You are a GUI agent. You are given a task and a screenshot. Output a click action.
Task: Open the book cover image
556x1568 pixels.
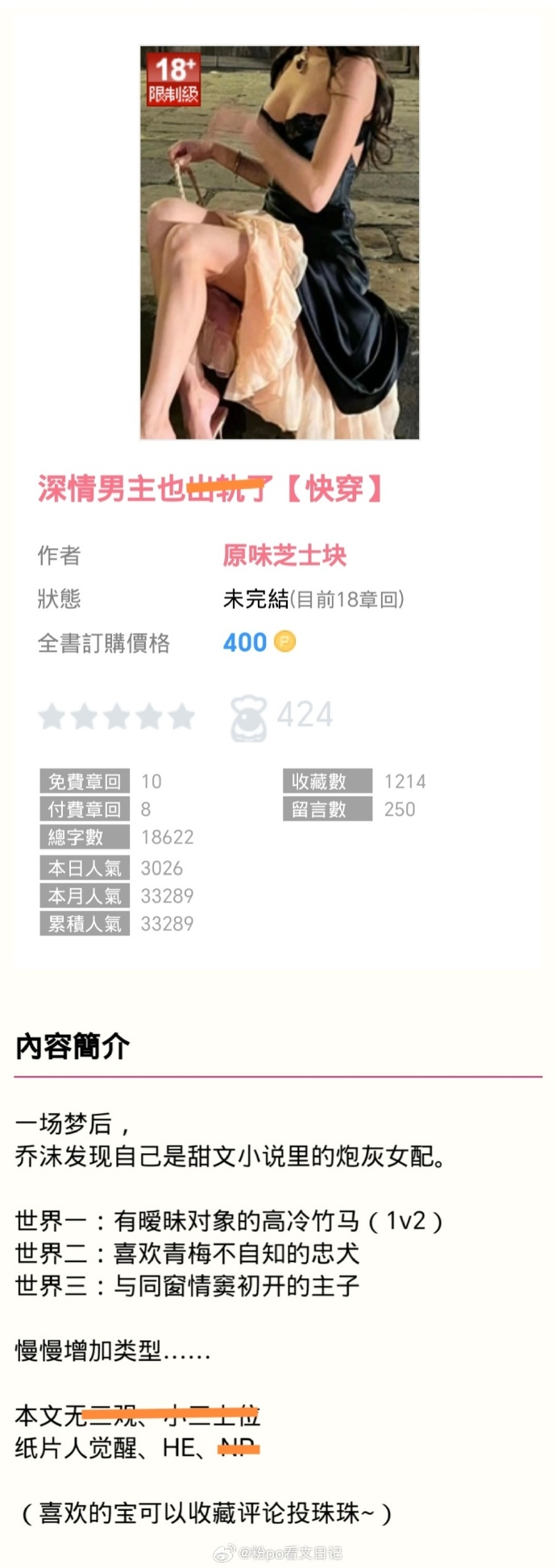280,242
